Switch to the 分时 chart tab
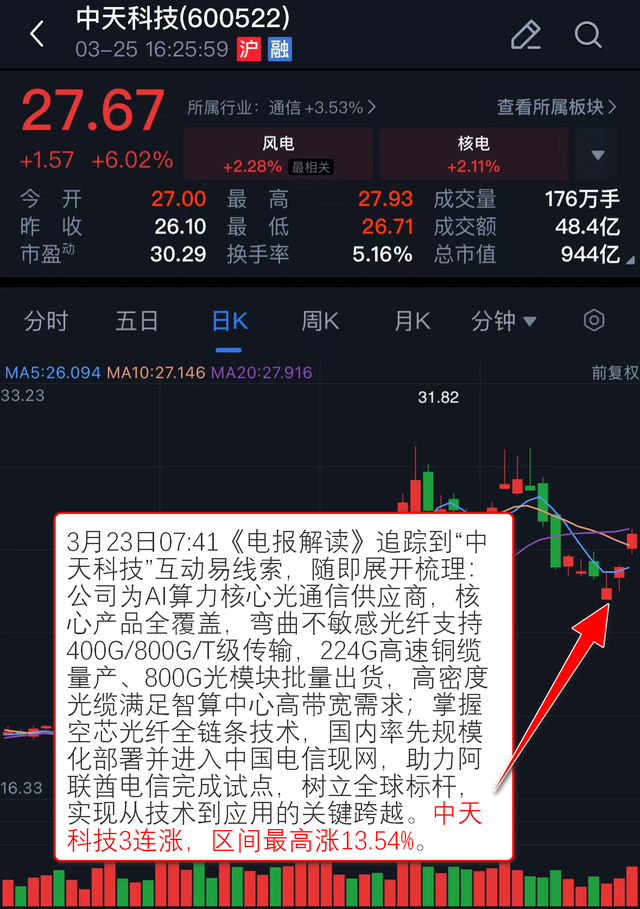Screen dimensions: 640x909 [46, 321]
